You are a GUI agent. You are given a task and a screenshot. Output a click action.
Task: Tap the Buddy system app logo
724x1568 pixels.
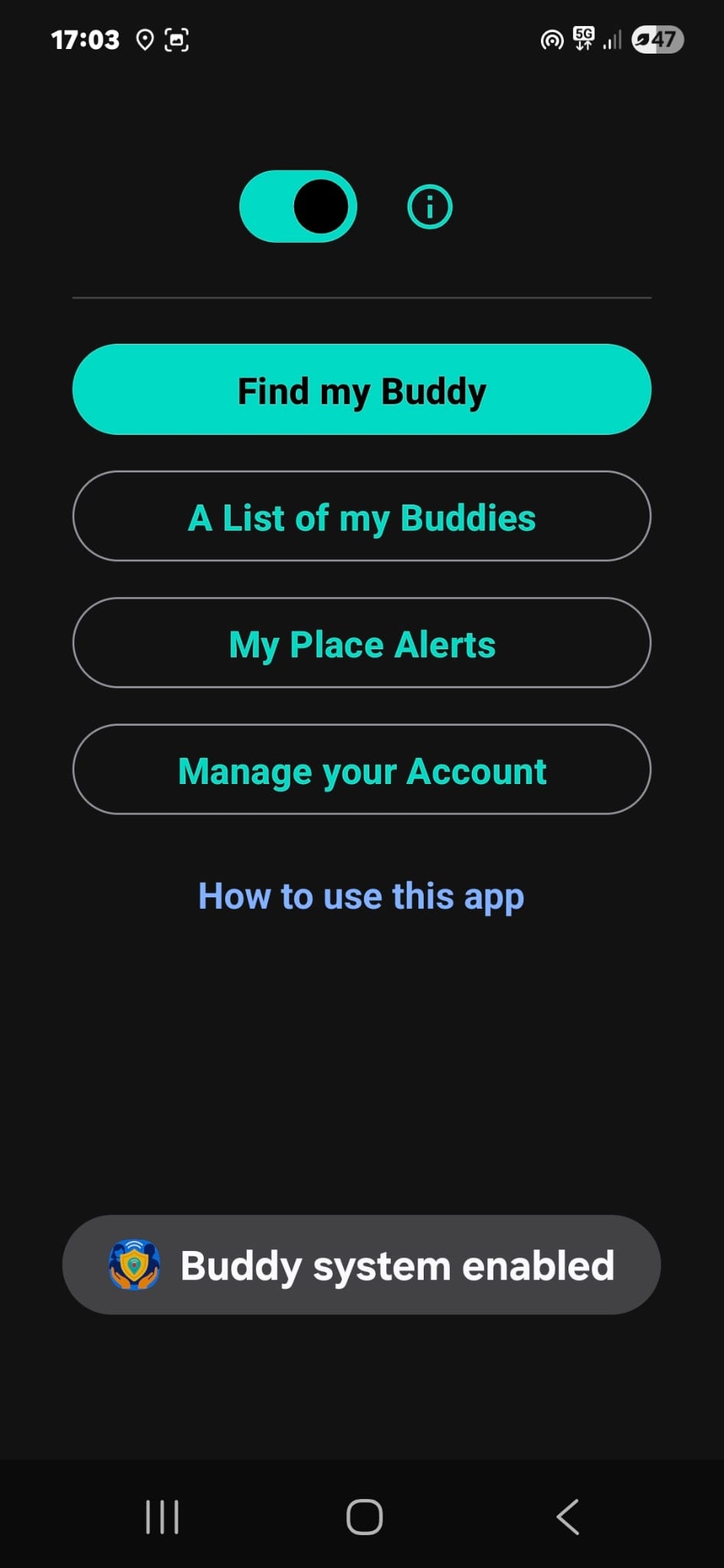[x=135, y=1265]
